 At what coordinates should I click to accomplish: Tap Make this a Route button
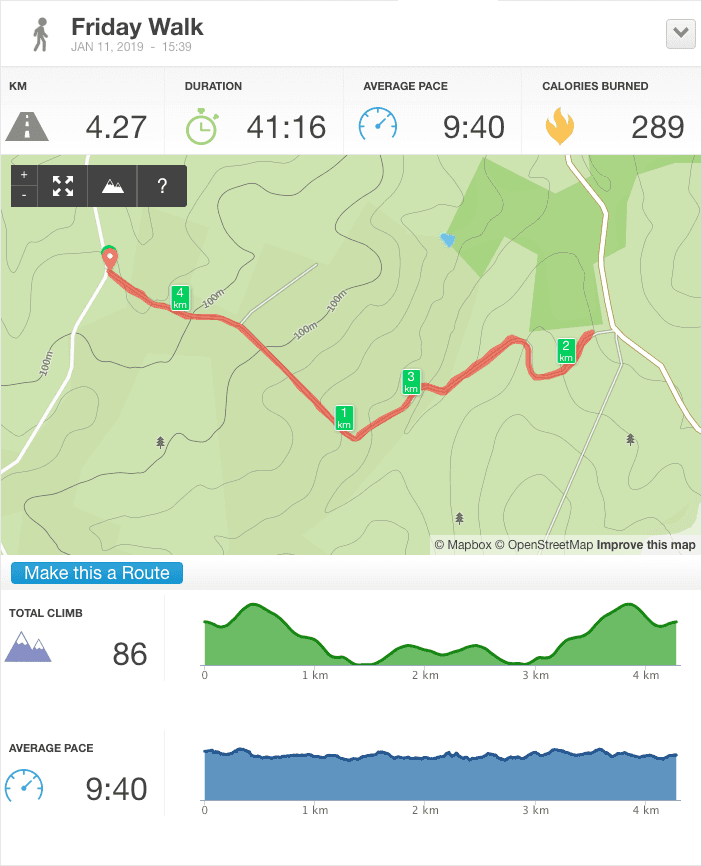(97, 573)
